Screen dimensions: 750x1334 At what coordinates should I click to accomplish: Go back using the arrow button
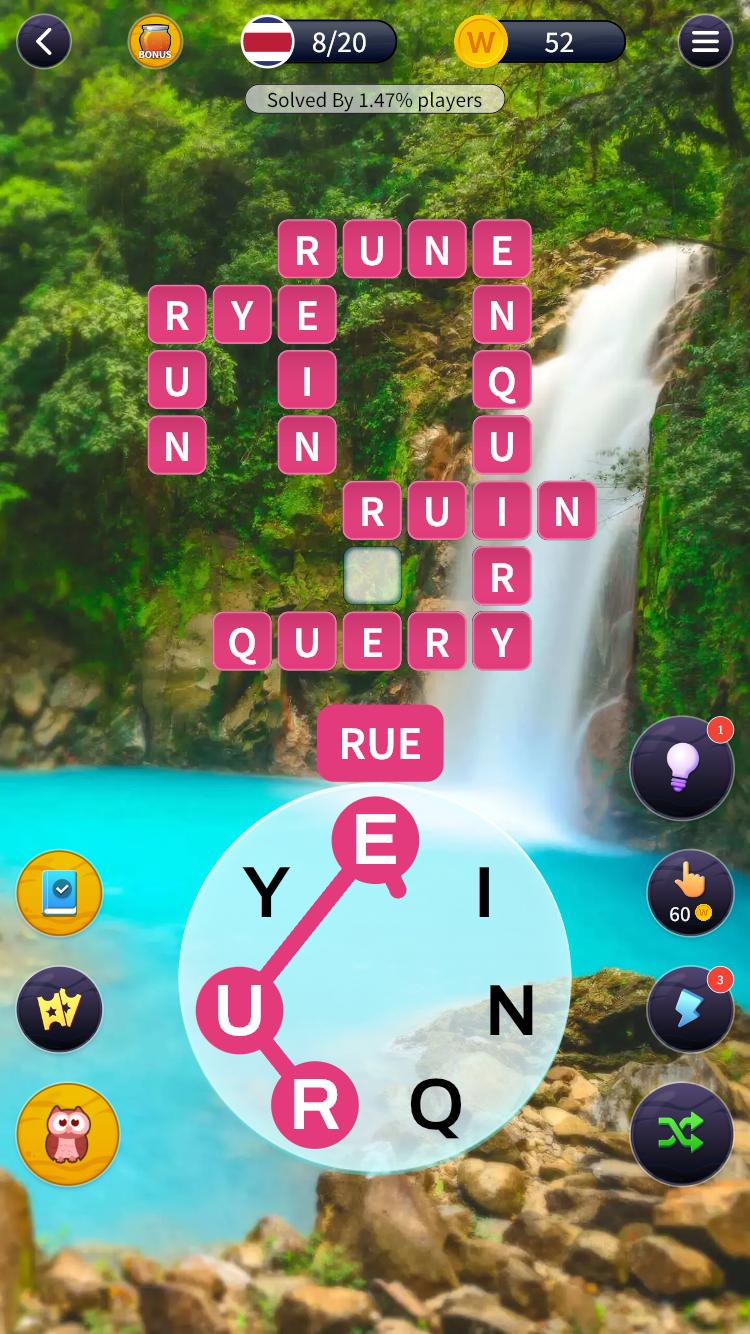coord(44,42)
